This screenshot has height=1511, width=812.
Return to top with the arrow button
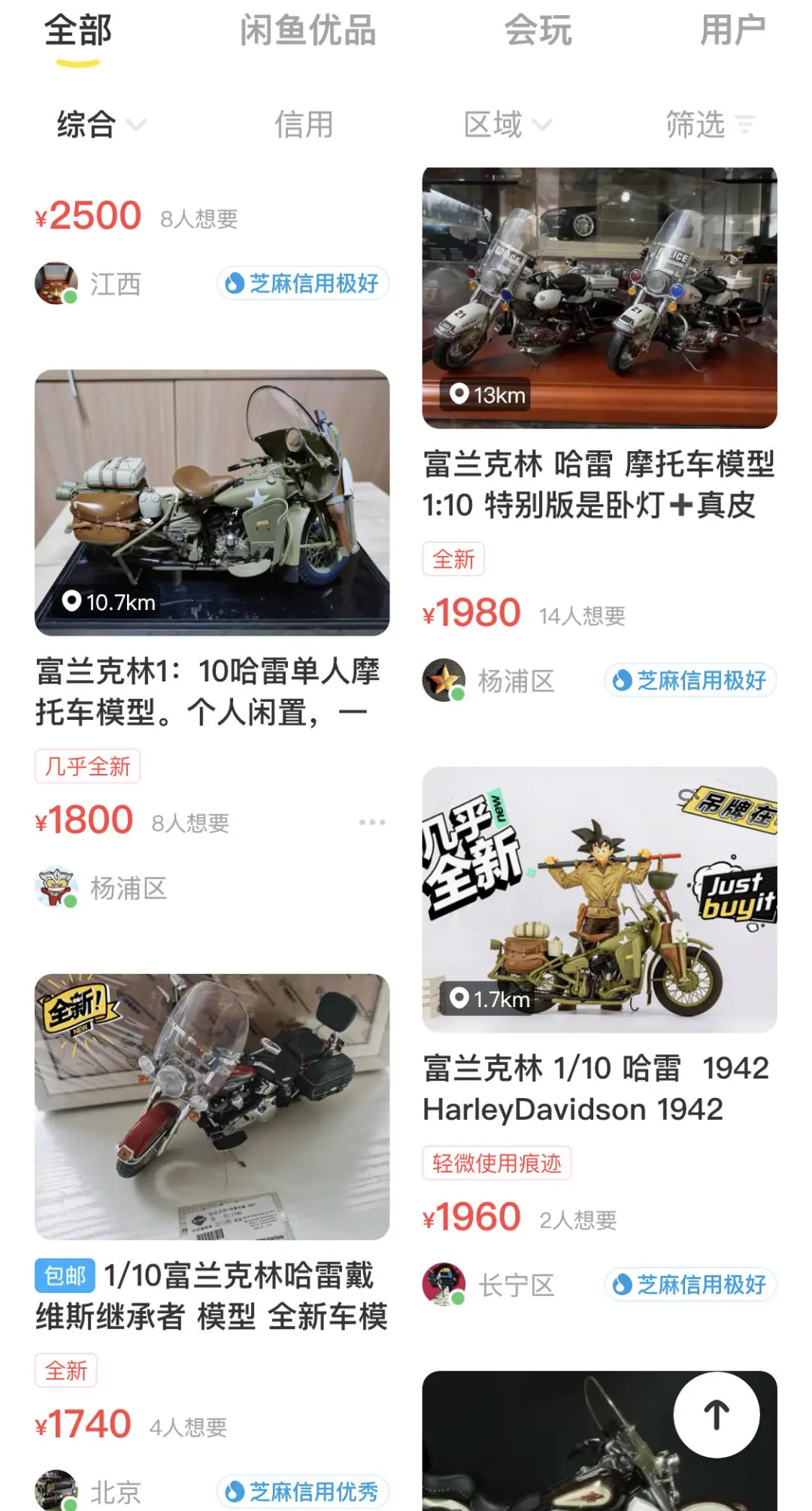pos(717,1415)
